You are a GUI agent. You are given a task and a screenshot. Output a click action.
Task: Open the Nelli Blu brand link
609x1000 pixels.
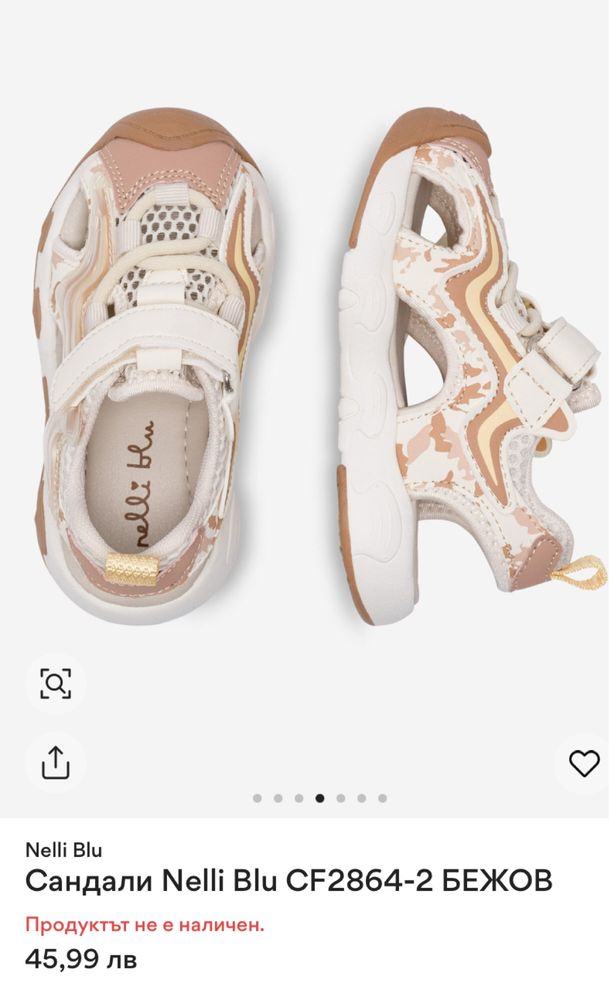pyautogui.click(x=64, y=850)
